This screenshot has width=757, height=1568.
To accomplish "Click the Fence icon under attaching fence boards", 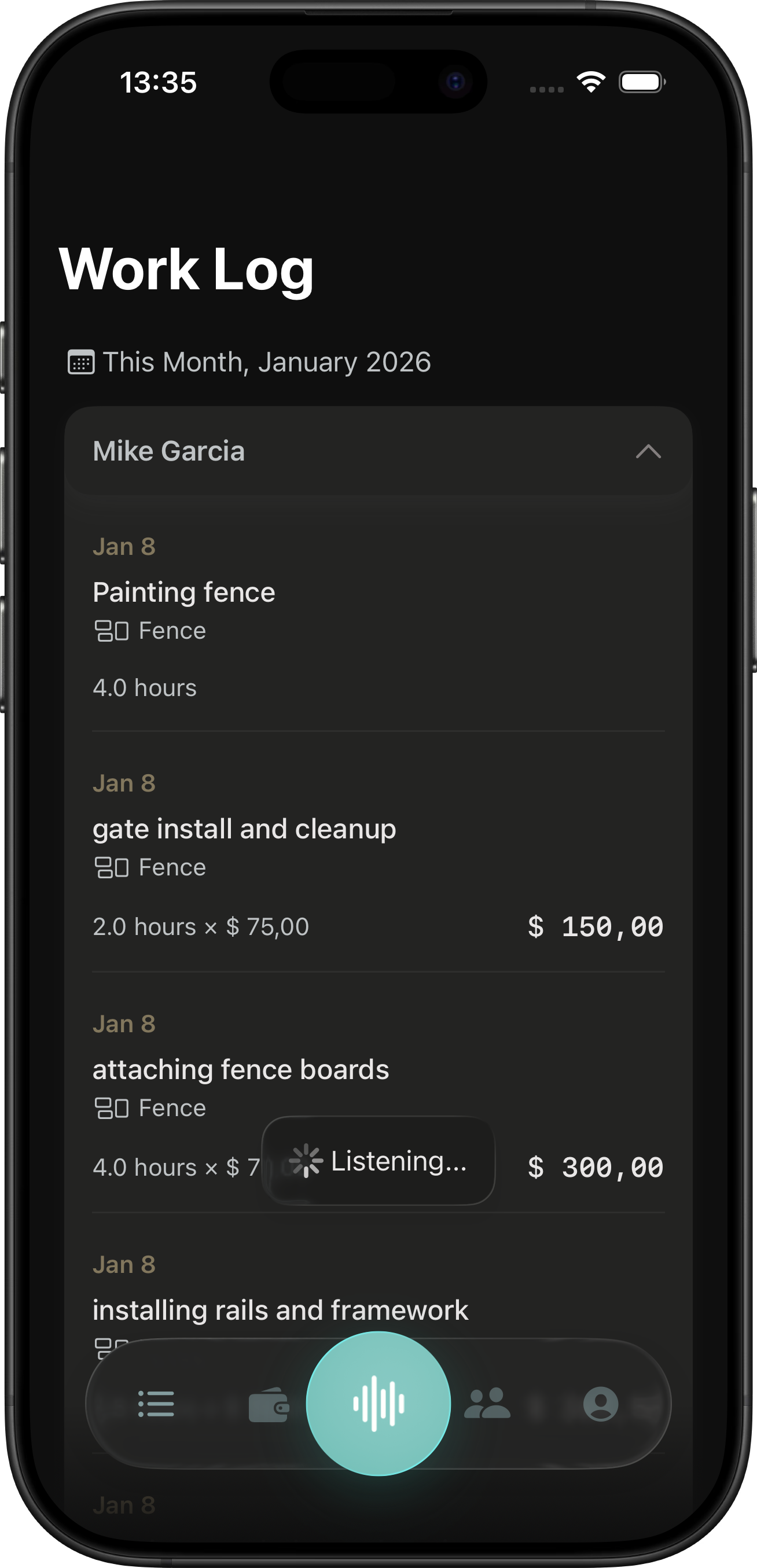I will coord(112,1108).
